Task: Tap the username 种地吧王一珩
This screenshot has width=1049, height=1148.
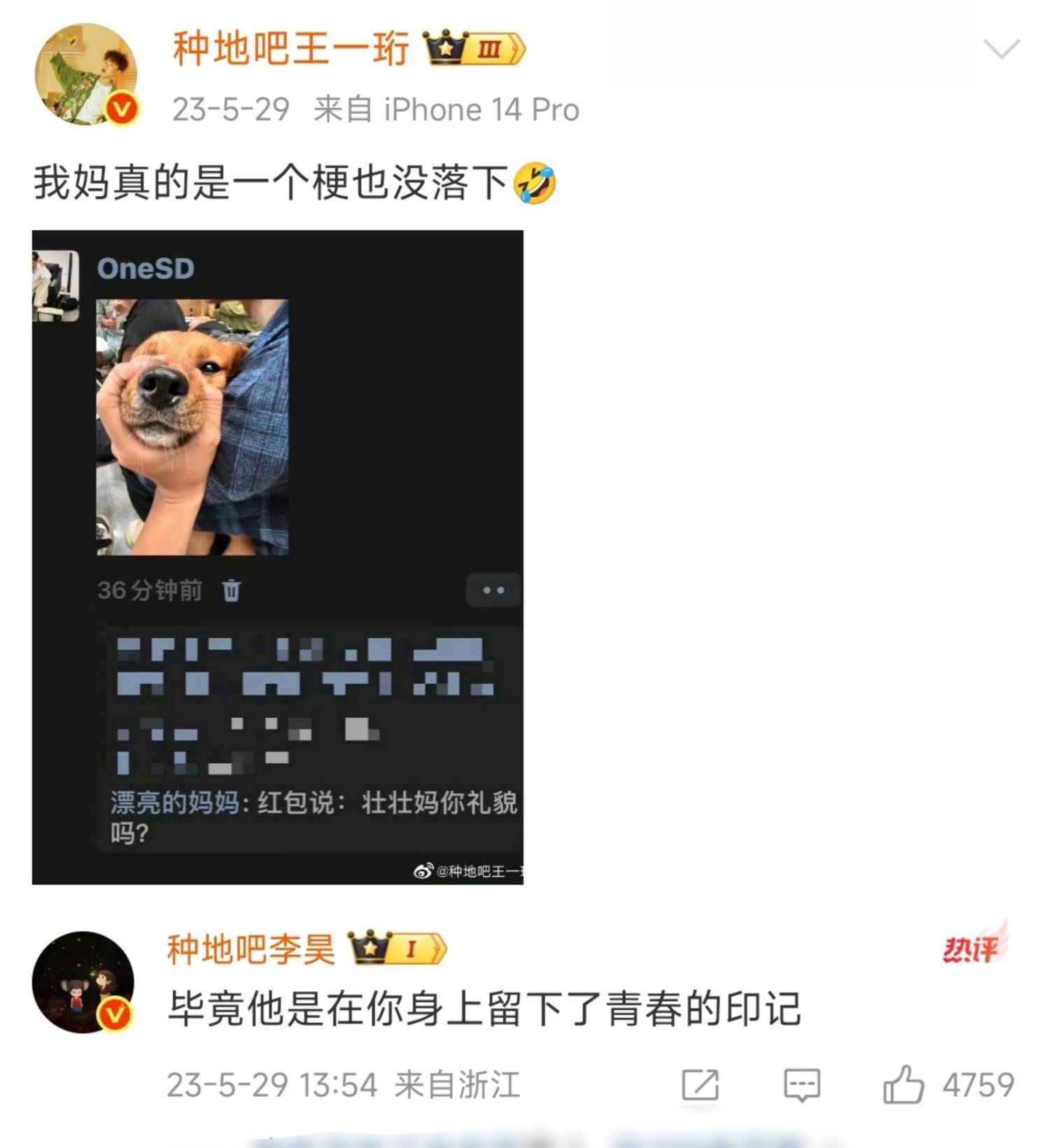Action: pyautogui.click(x=290, y=49)
